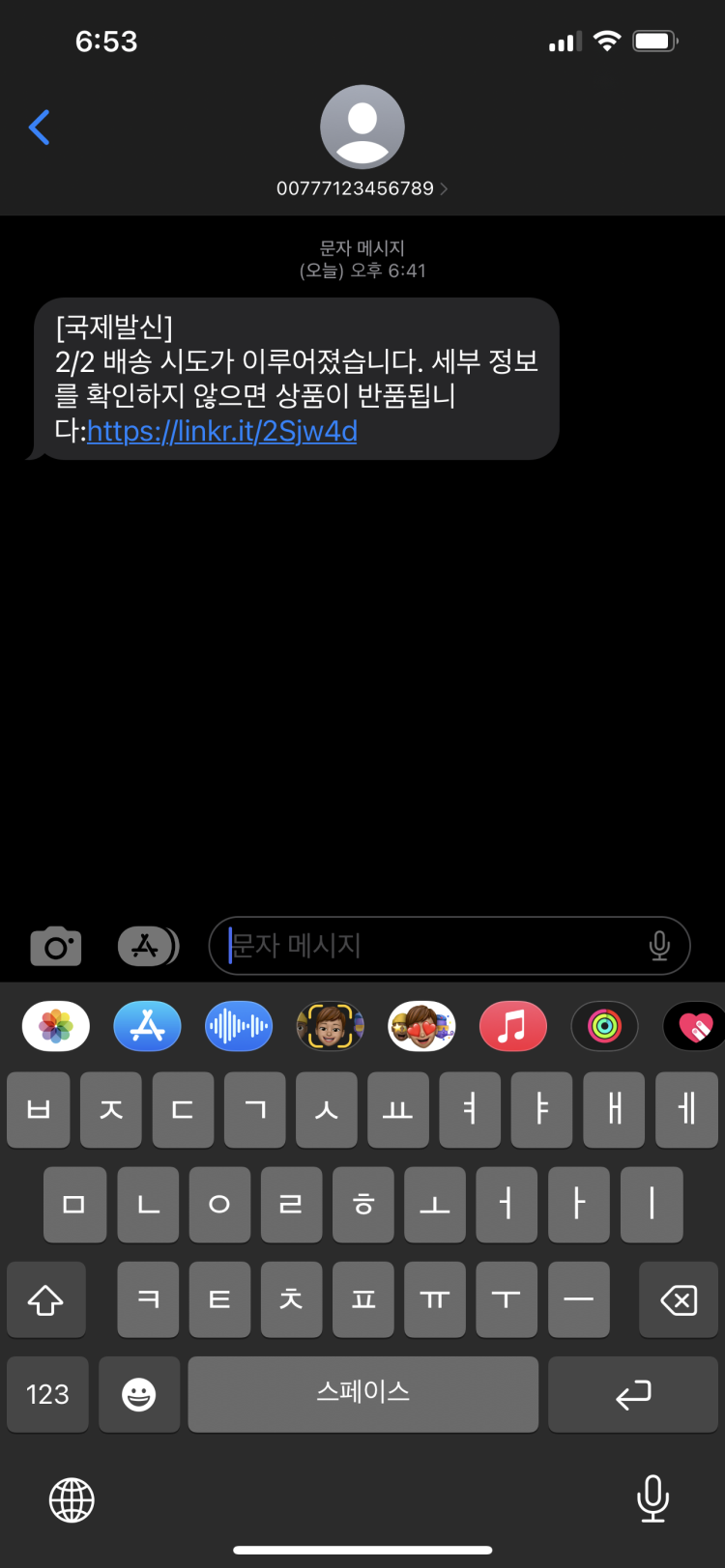Open the App Store iMessage app
725x1568 pixels.
coord(147,1026)
